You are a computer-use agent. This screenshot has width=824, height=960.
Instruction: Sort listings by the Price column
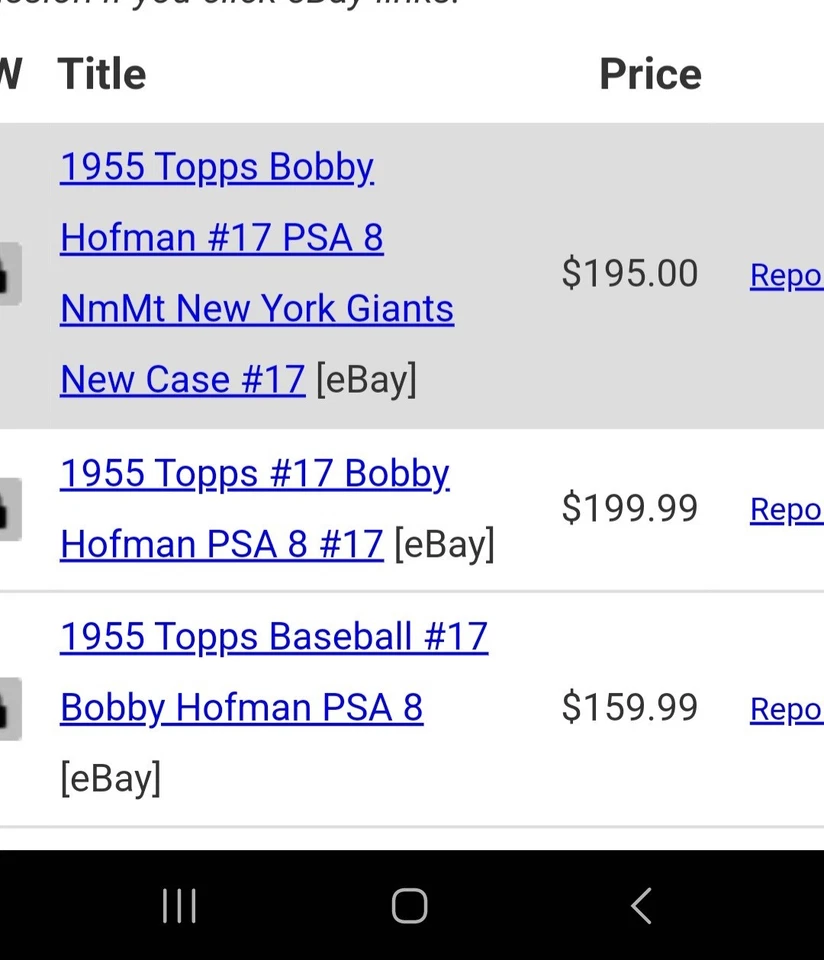pyautogui.click(x=650, y=73)
